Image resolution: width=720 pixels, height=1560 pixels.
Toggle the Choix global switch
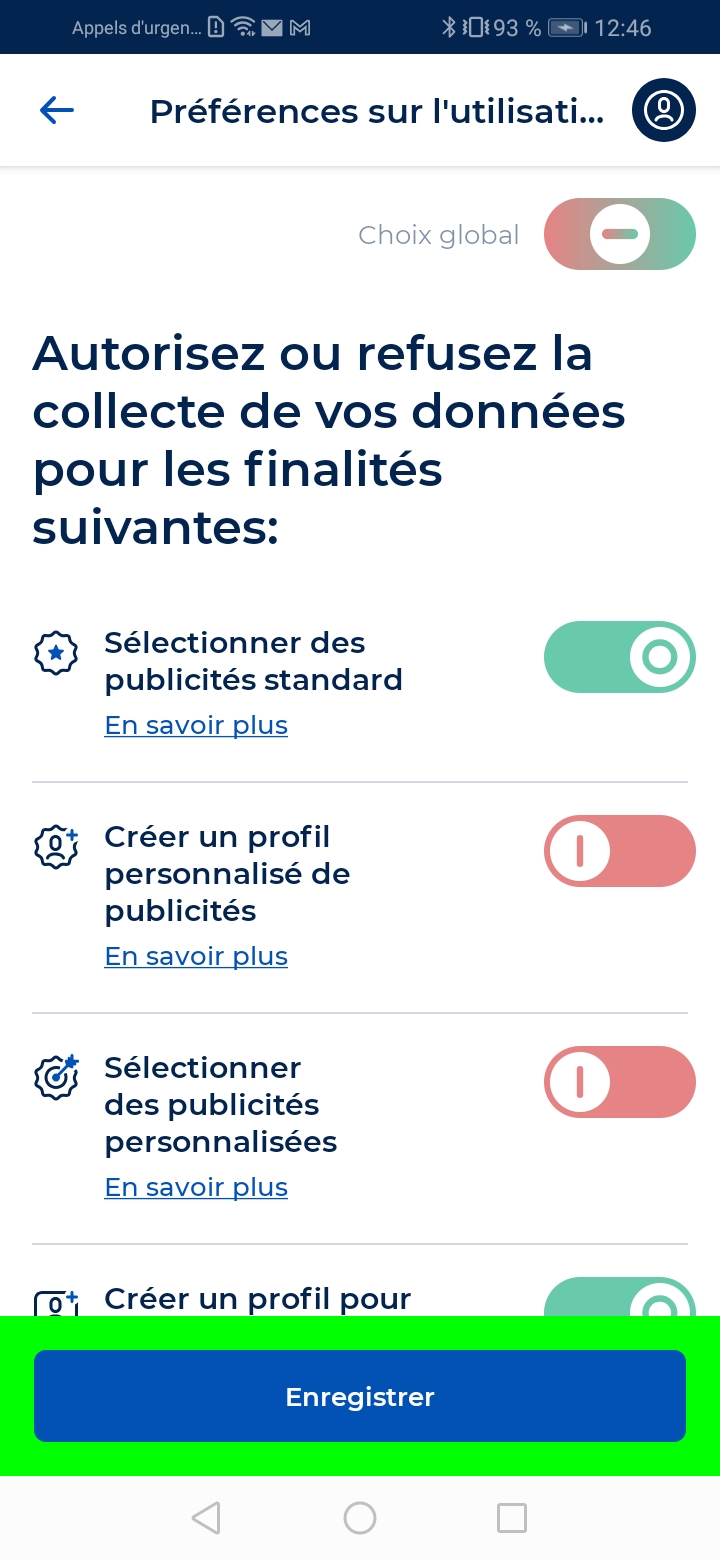tap(619, 235)
